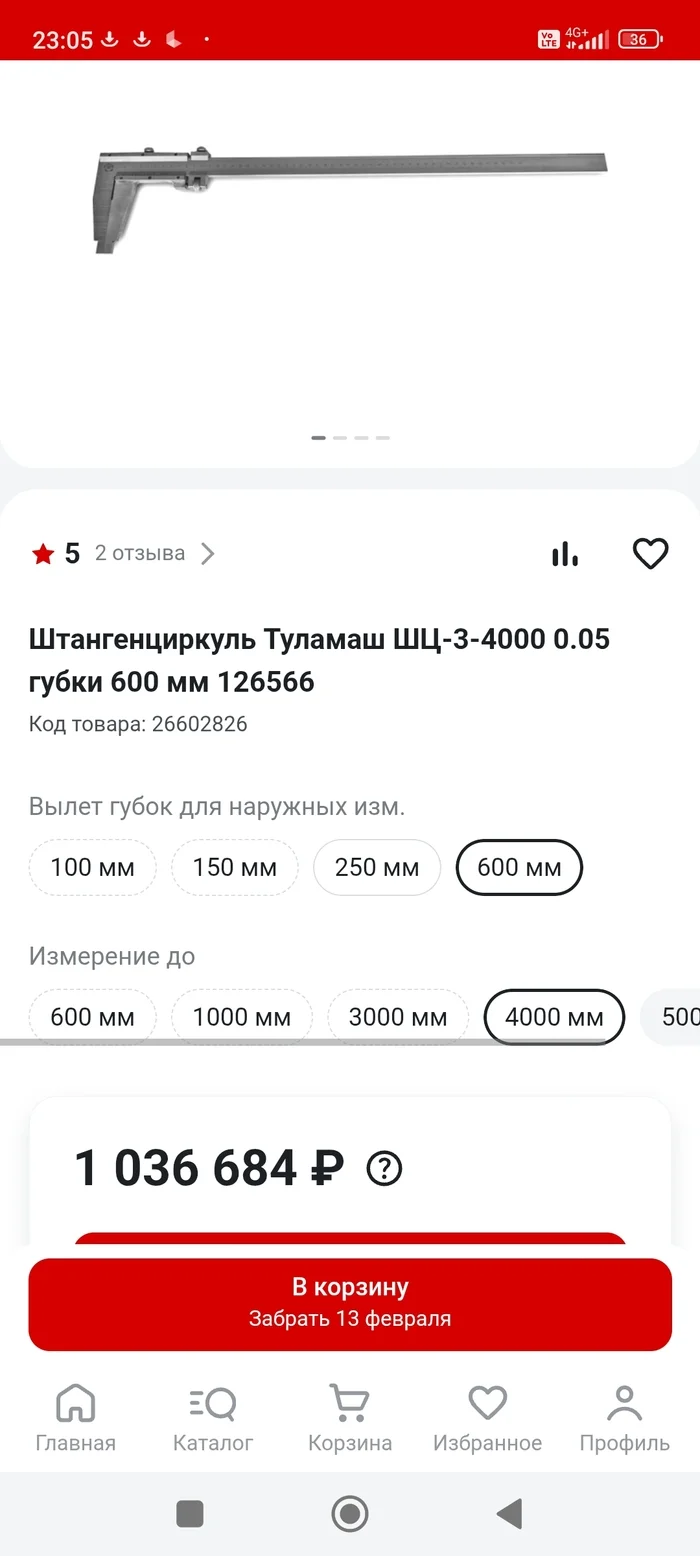Select the 600 мм jaw reach chip

(519, 867)
